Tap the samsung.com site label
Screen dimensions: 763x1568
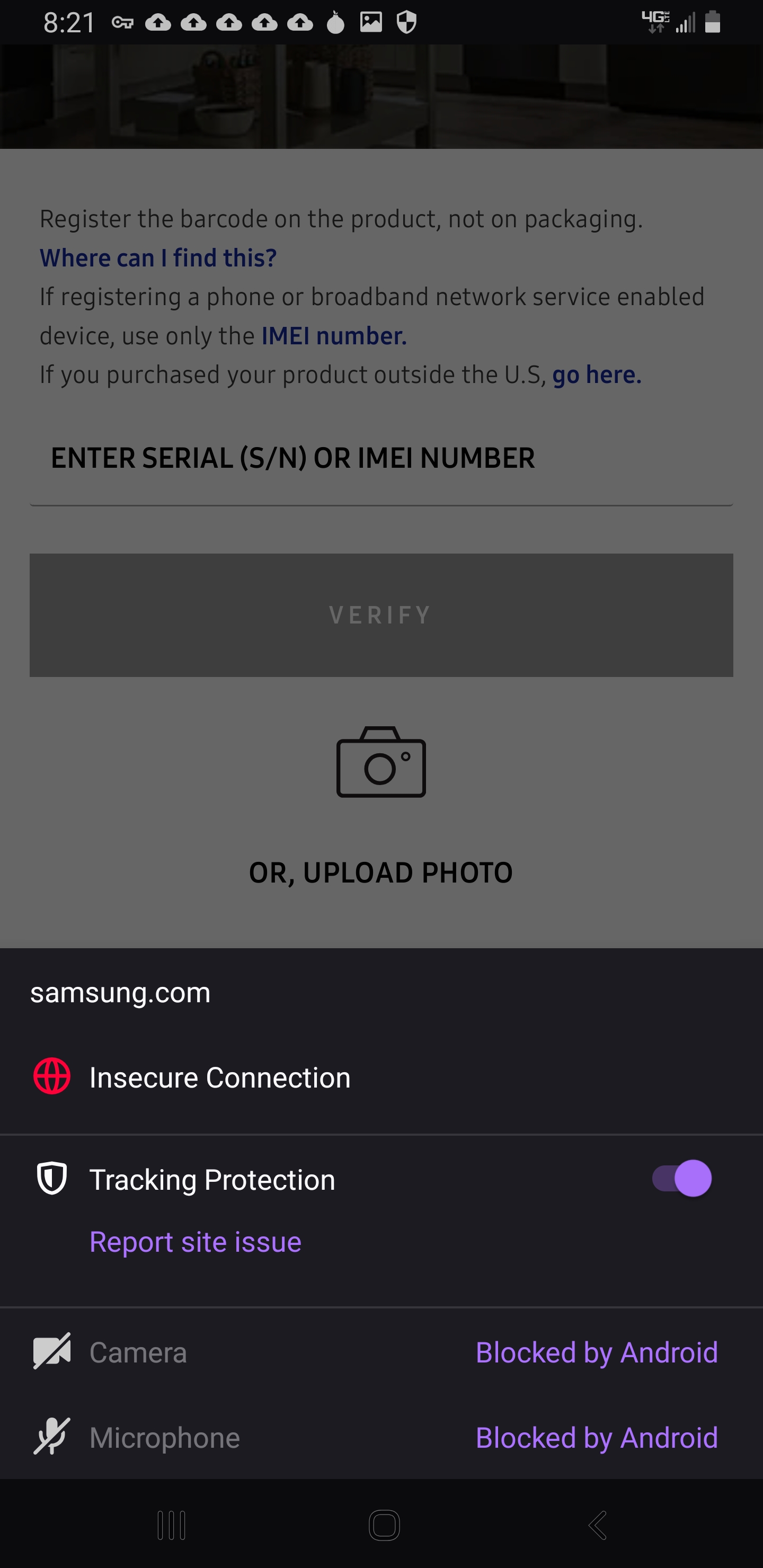[x=119, y=992]
